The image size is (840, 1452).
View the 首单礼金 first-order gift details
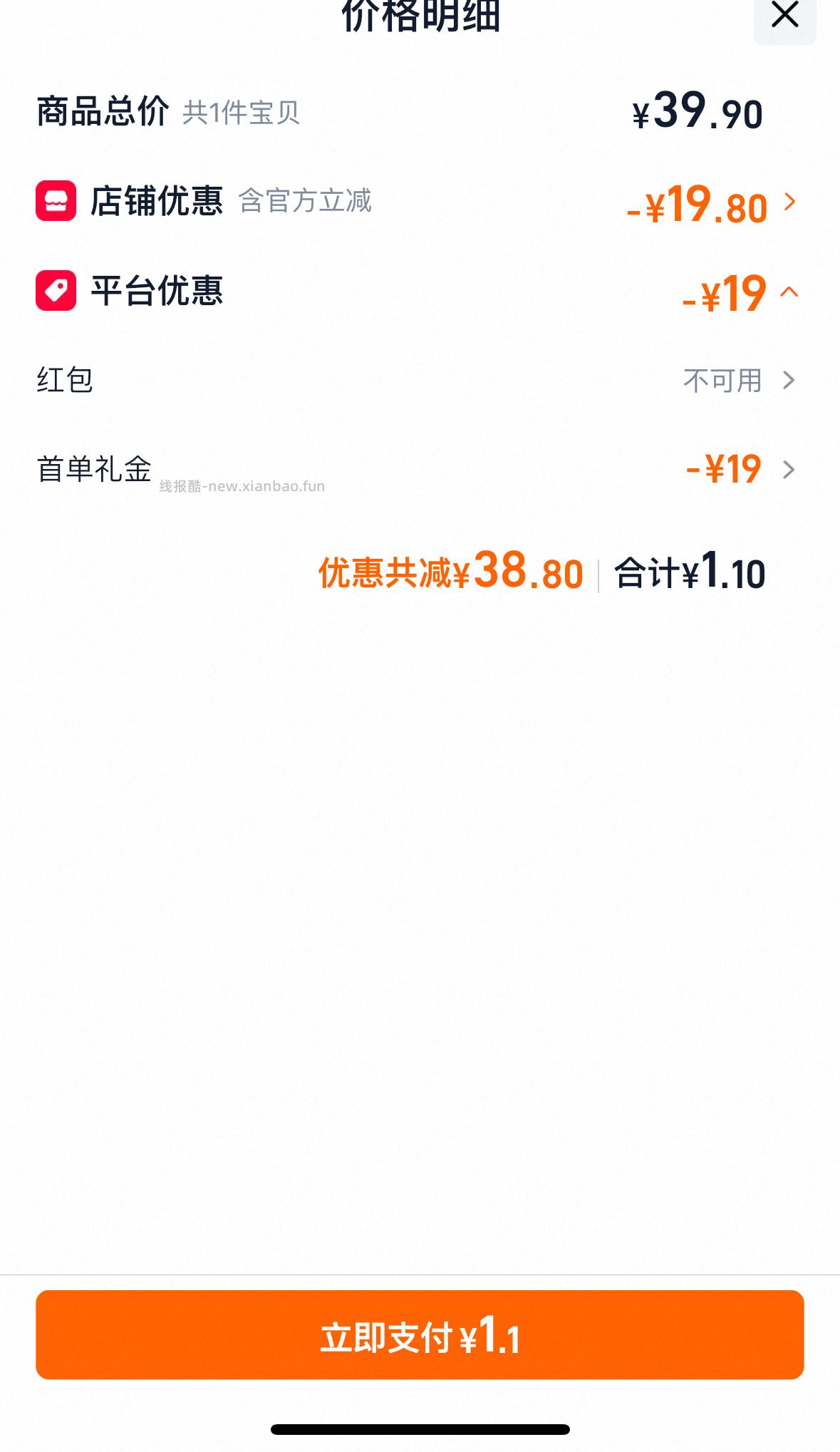point(788,470)
